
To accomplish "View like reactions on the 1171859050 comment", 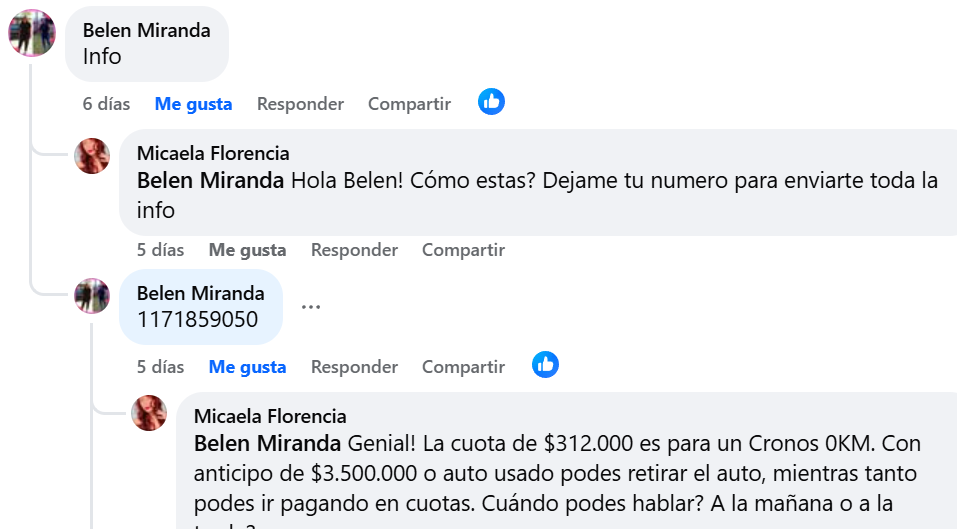I will [x=545, y=364].
